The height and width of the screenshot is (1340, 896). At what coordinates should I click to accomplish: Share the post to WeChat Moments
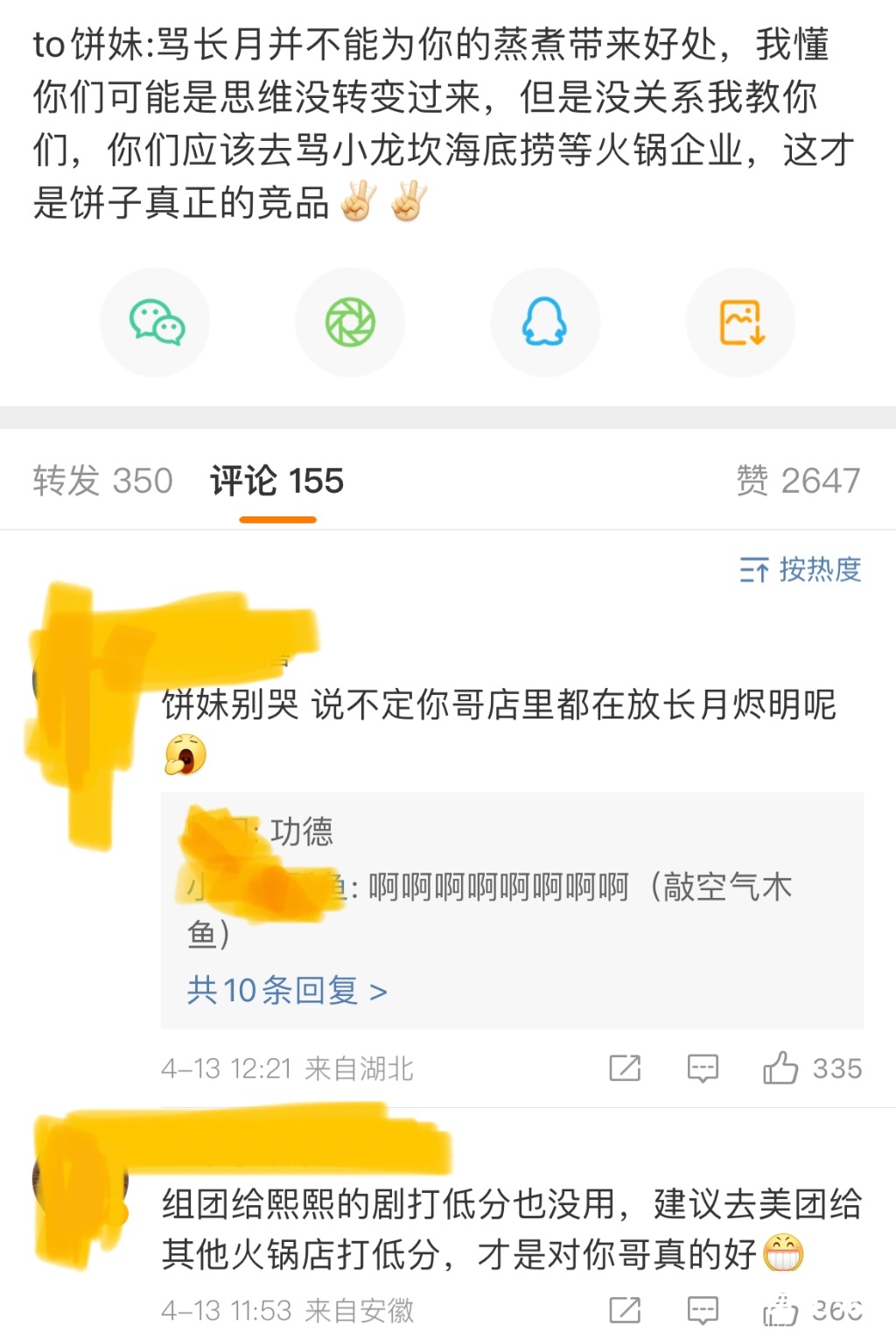350,322
